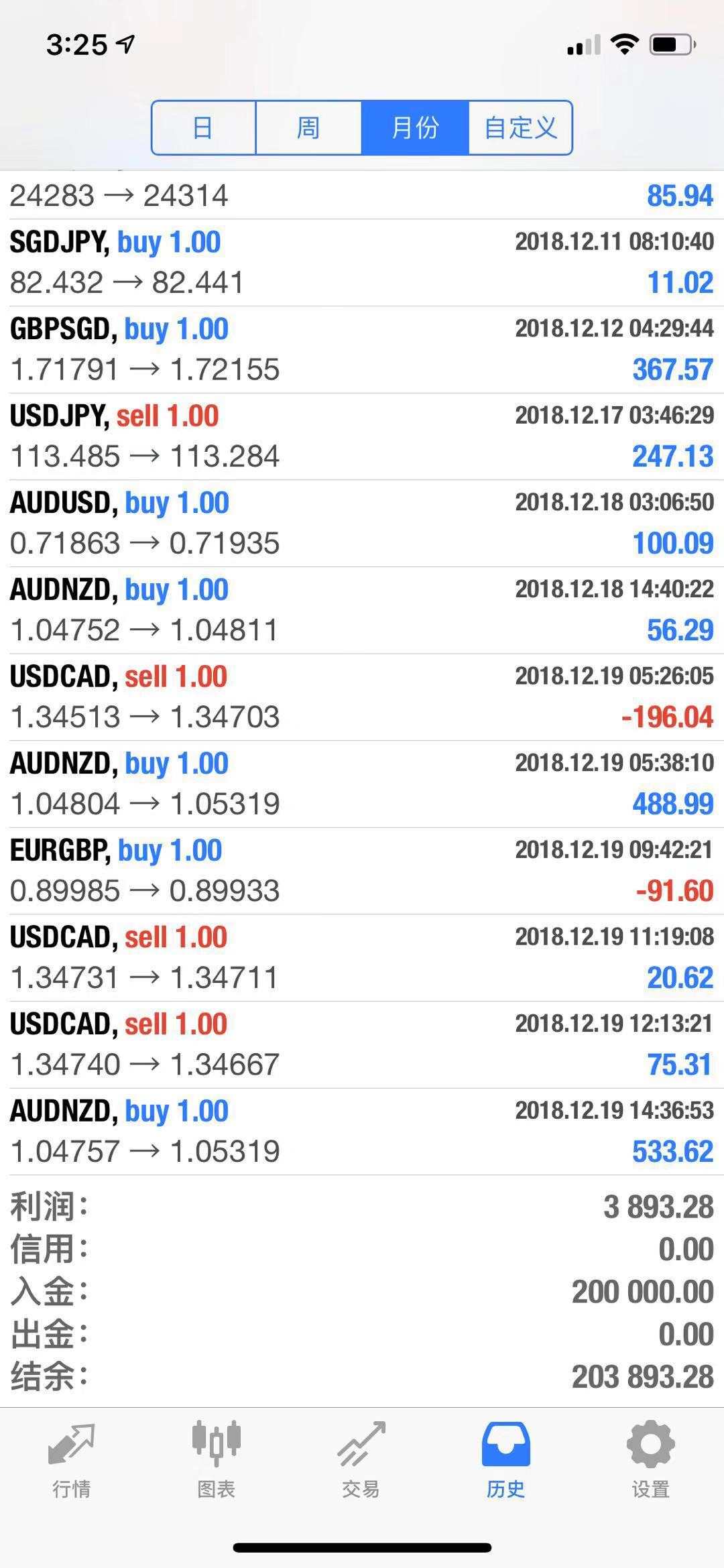The height and width of the screenshot is (1568, 724).
Task: Select the 月份 (month) period filter
Action: coord(415,127)
